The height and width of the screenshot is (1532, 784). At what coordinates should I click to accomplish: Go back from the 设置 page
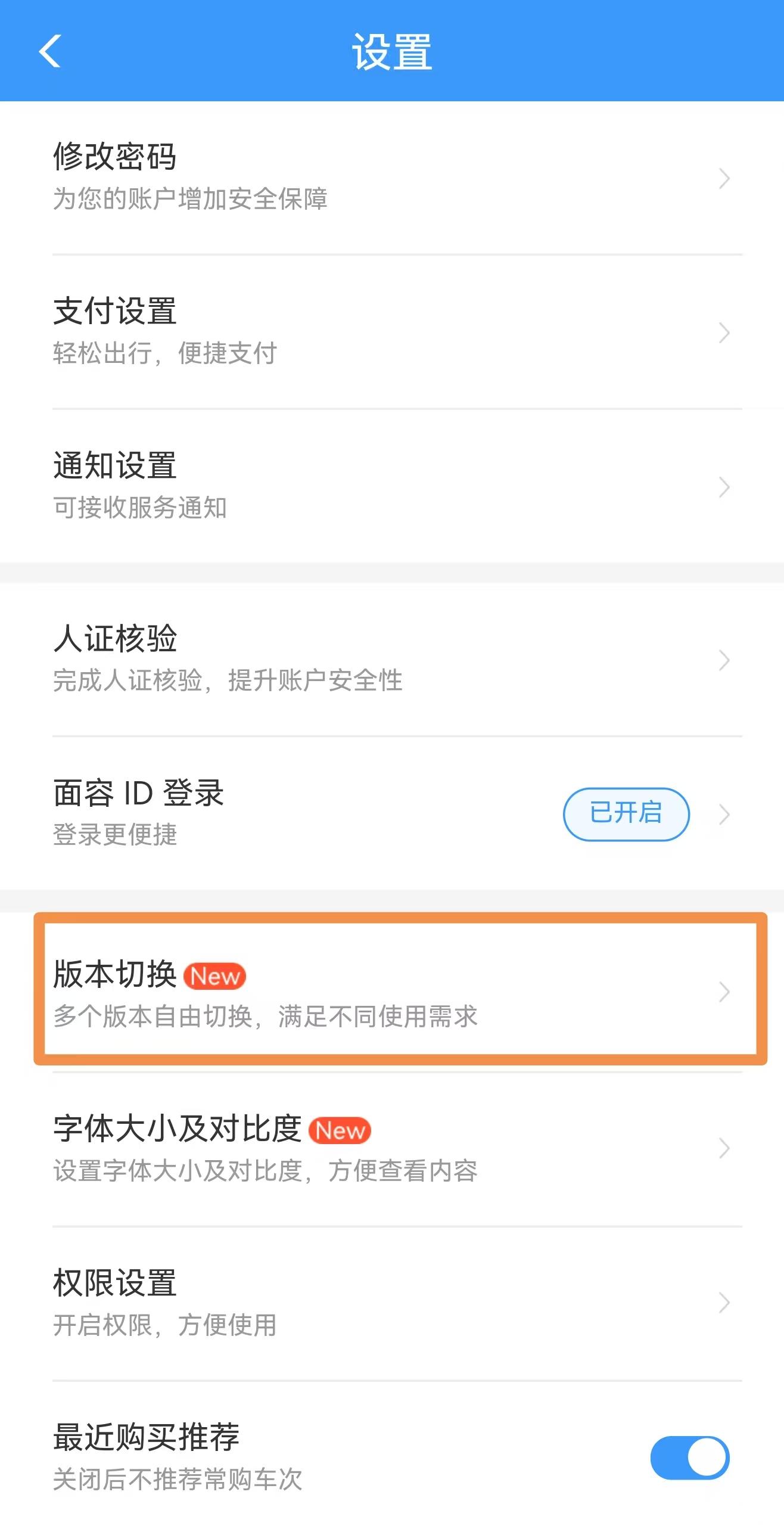(x=50, y=51)
